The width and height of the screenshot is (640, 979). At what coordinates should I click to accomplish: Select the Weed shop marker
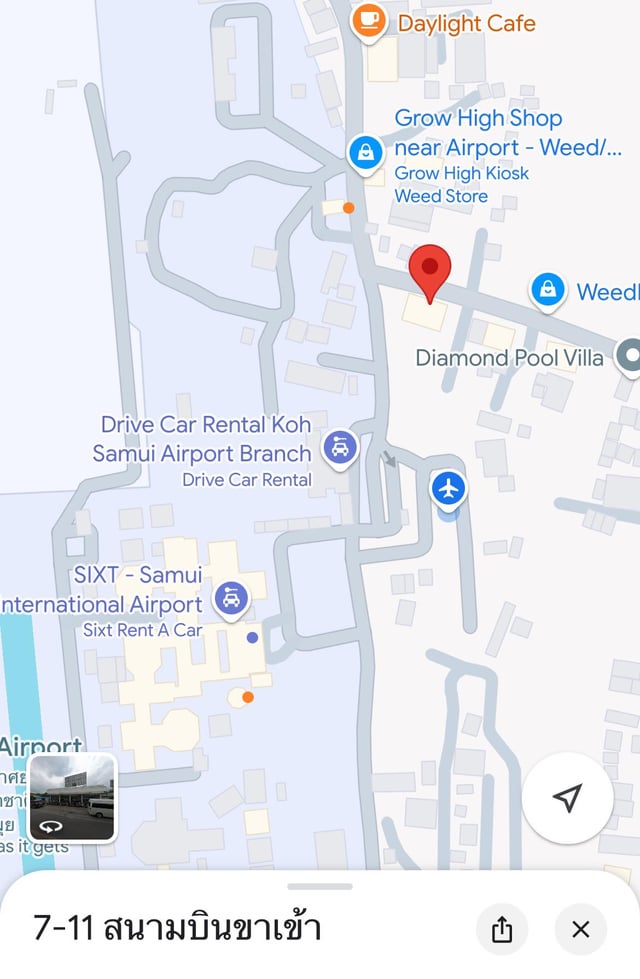pyautogui.click(x=547, y=290)
